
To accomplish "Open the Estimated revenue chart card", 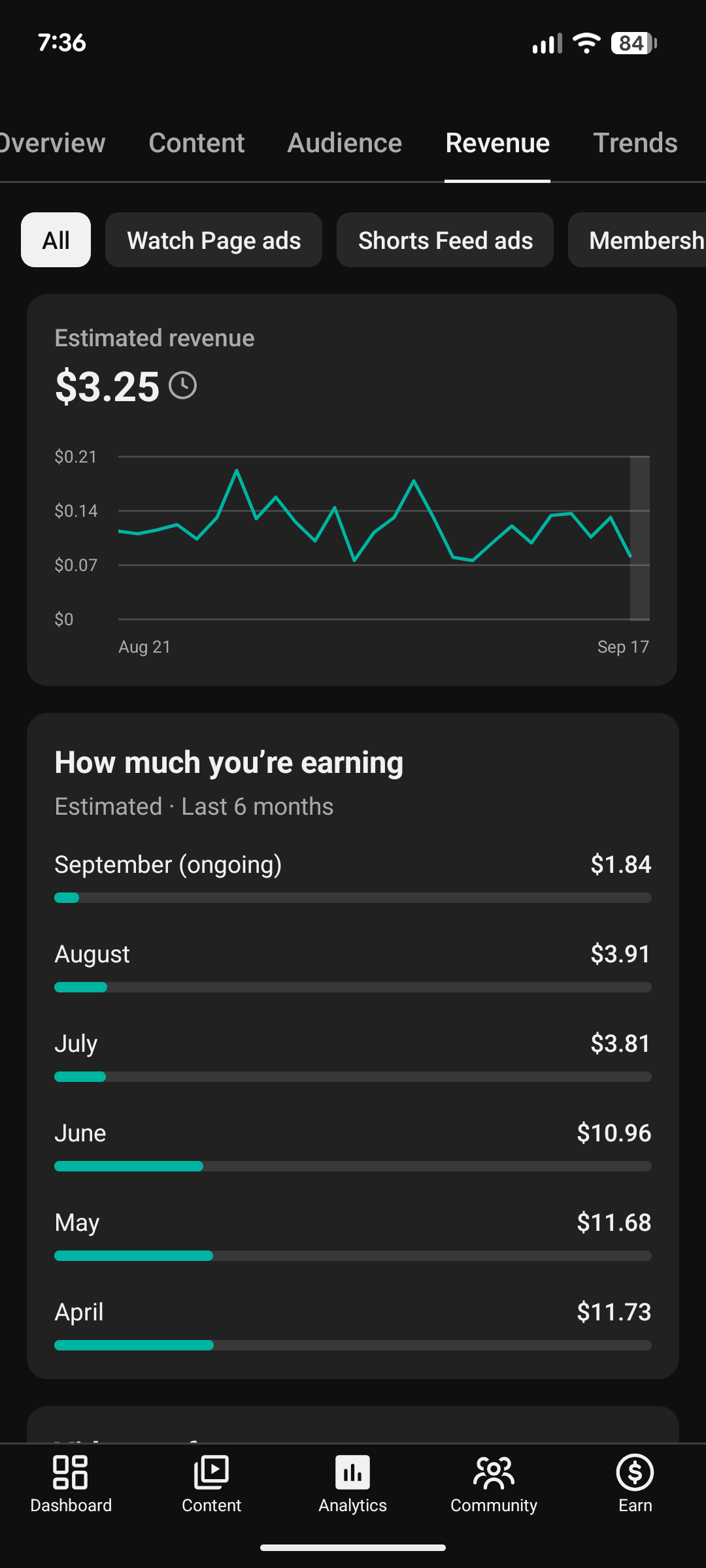I will tap(352, 490).
